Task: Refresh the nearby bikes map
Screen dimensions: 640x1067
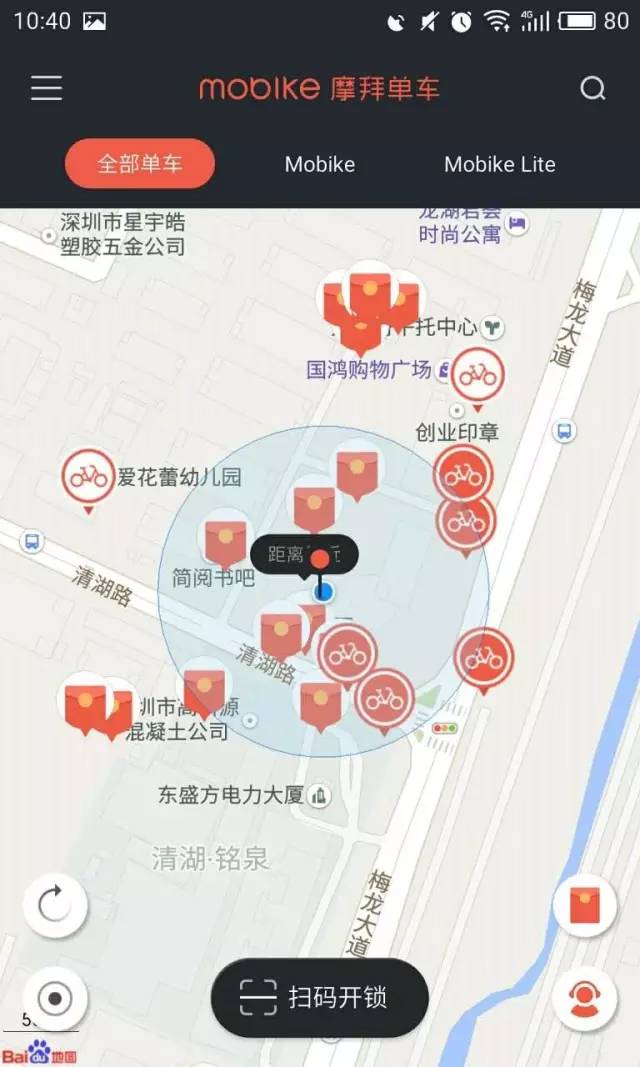Action: click(54, 906)
